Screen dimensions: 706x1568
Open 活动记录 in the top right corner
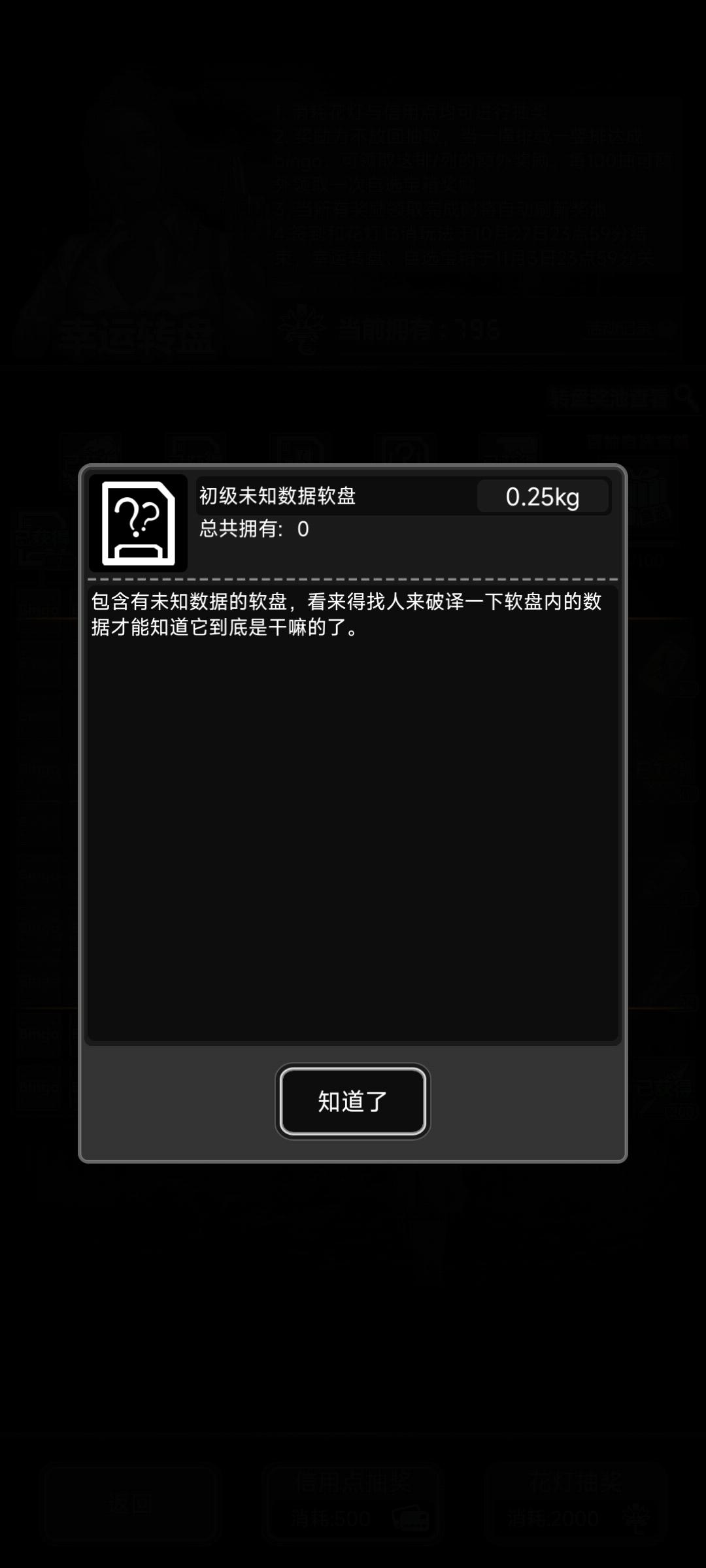(628, 330)
